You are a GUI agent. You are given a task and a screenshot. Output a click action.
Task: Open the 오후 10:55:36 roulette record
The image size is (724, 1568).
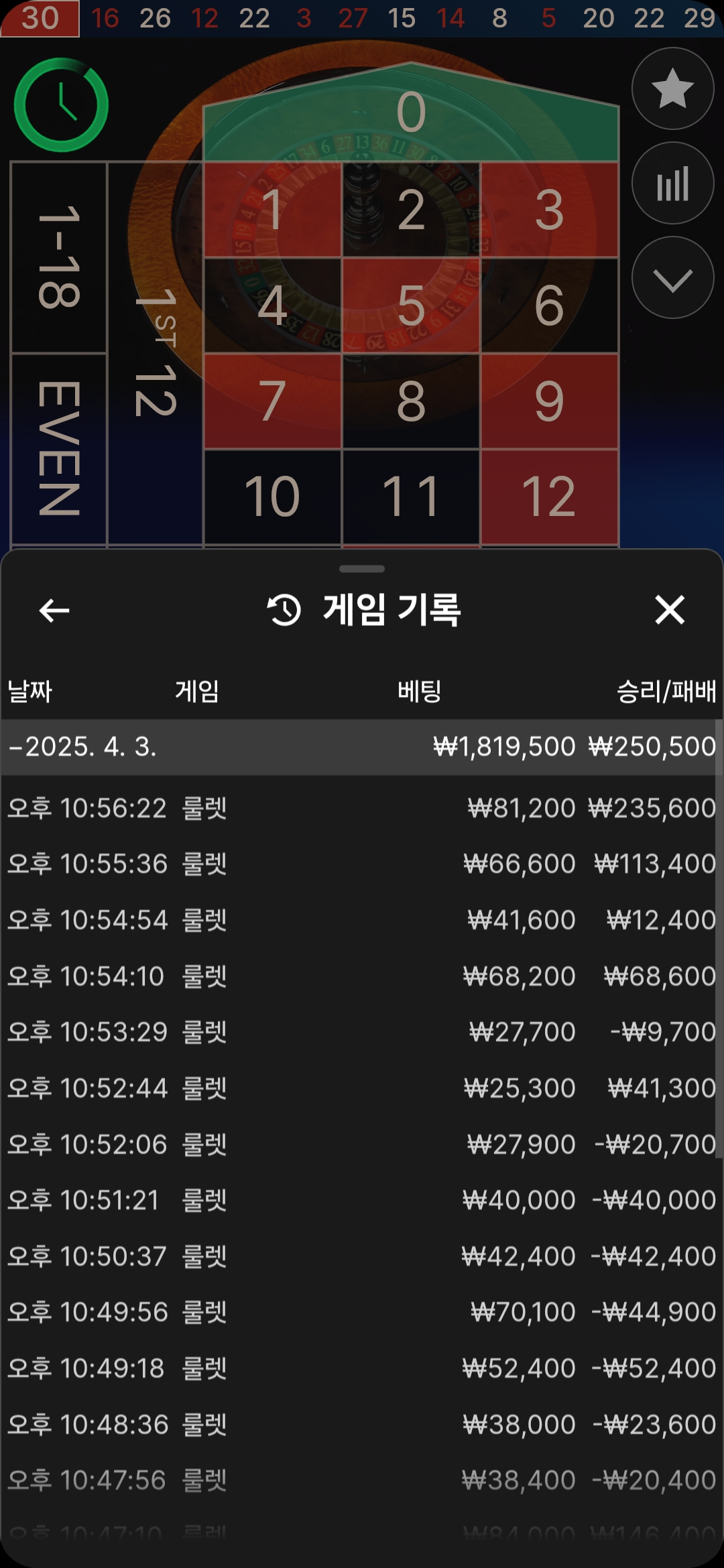[362, 864]
